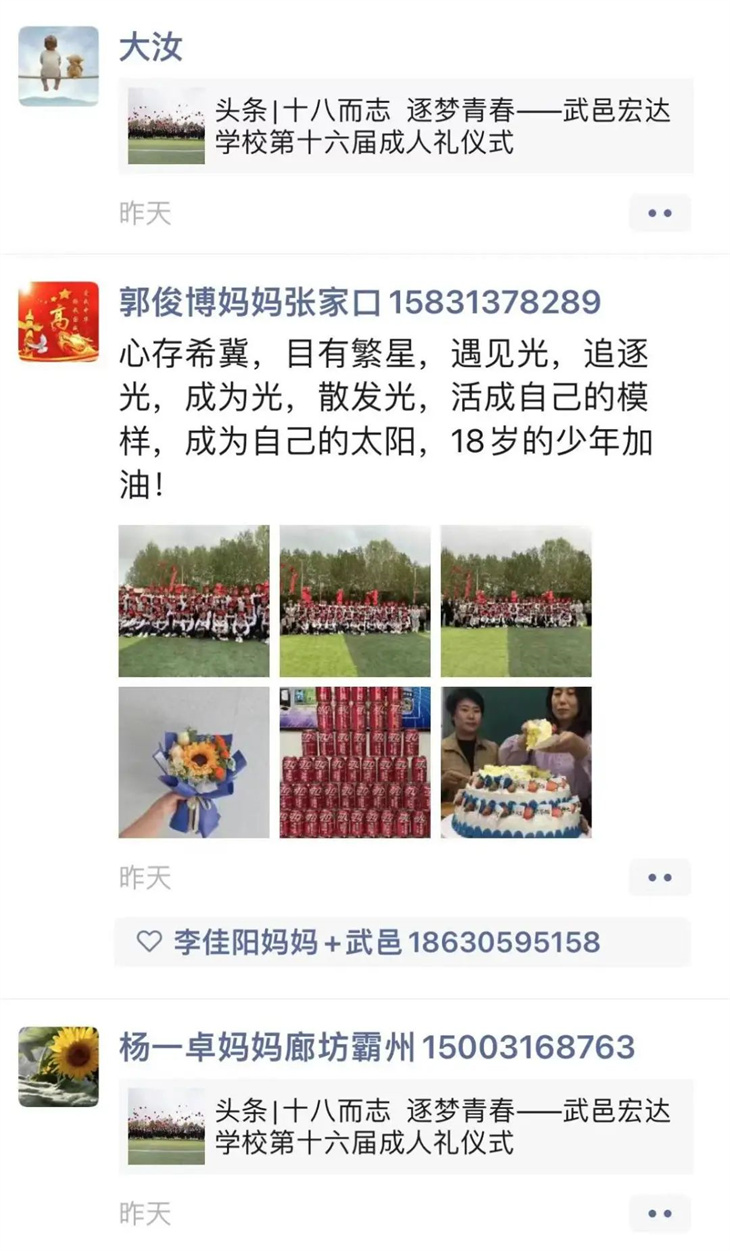View the first group photo in 郭俊博妈妈's post
The width and height of the screenshot is (730, 1251).
point(194,601)
